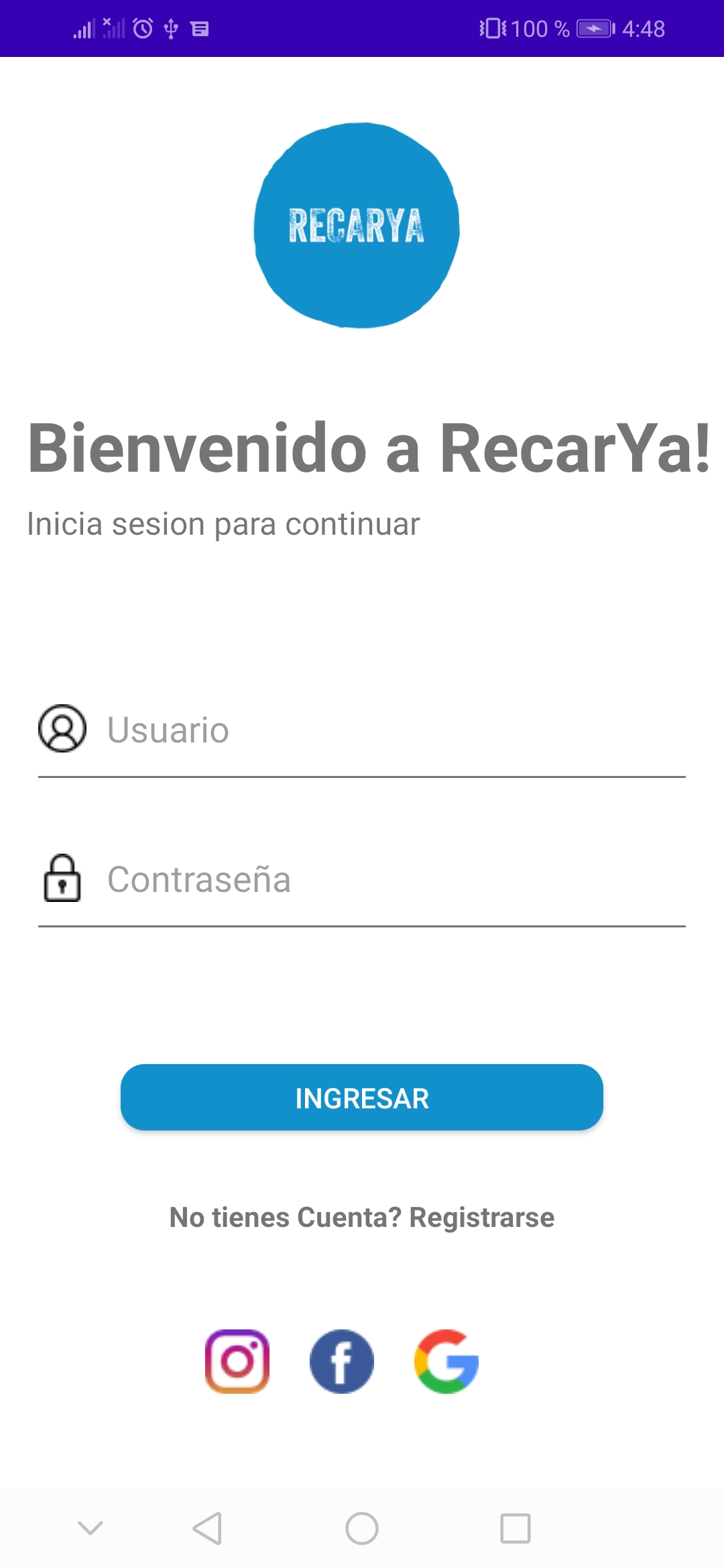Click the user icon beside Usuario
Viewport: 724px width, 1568px height.
click(62, 730)
